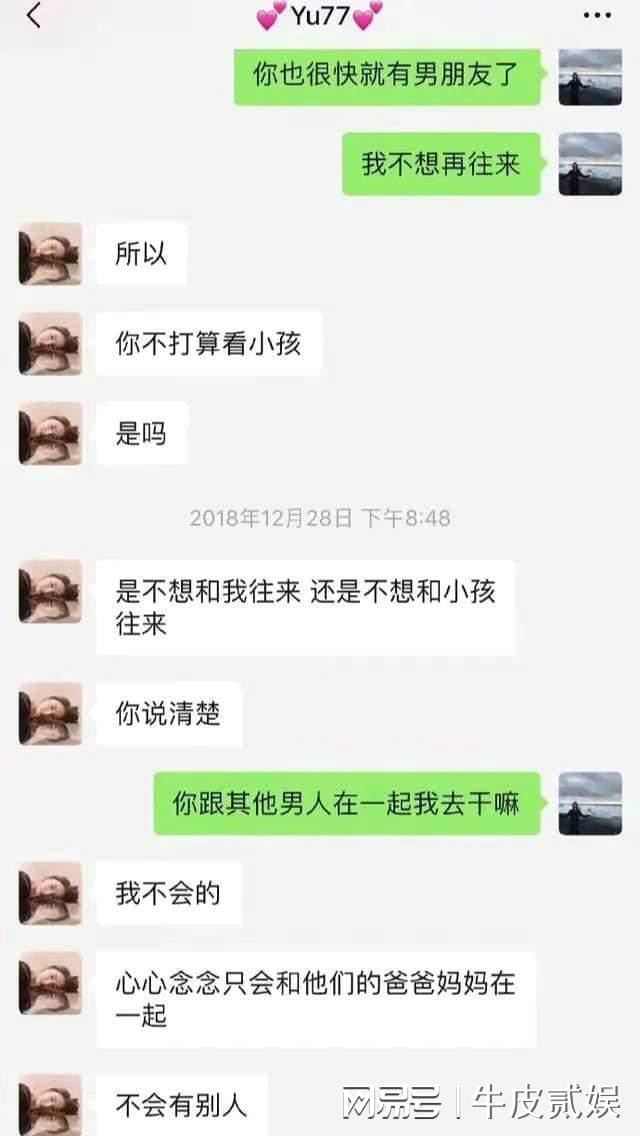Open own avatar beside the message 我不想再往来

(x=590, y=164)
